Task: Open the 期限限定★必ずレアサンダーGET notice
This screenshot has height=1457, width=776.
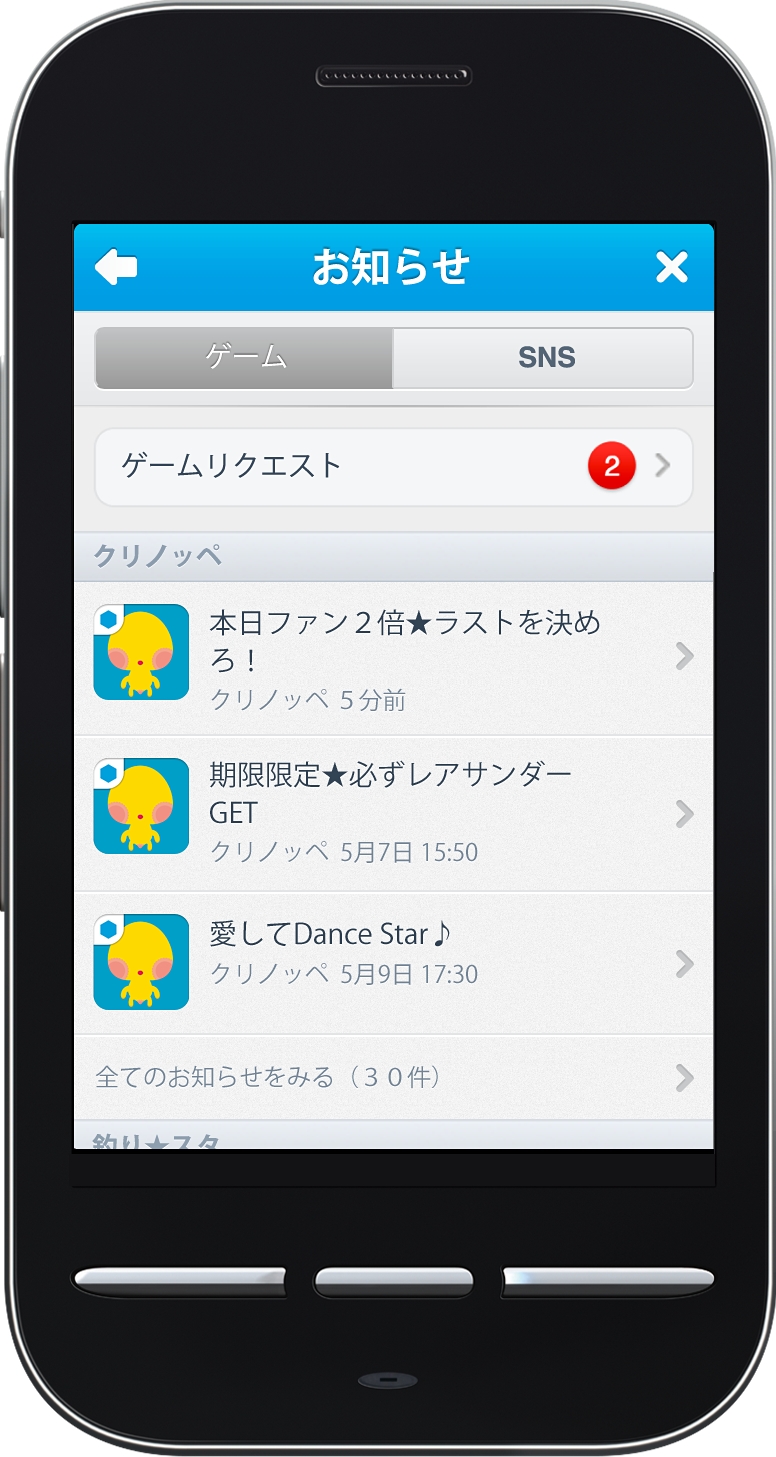Action: coord(393,813)
